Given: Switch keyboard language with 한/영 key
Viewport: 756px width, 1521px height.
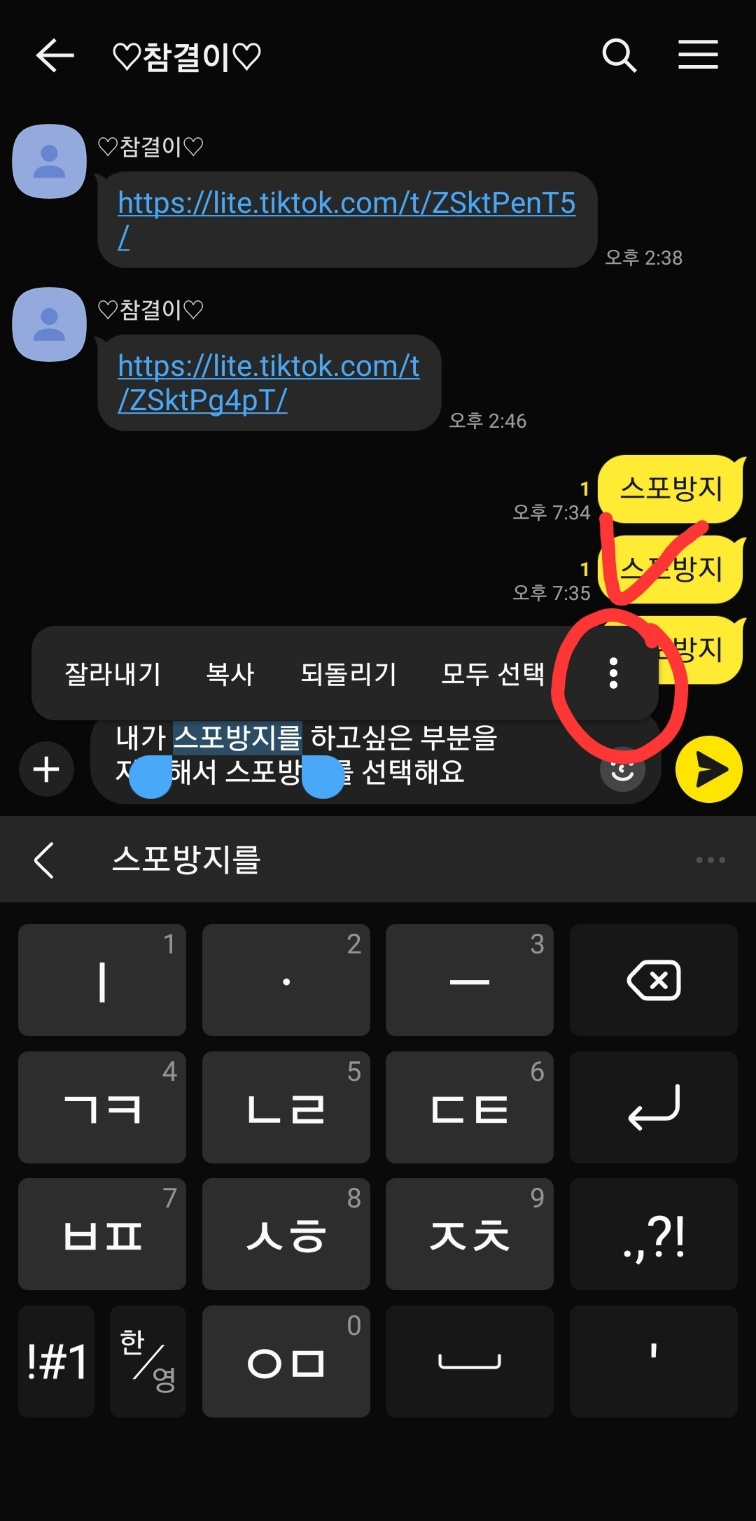Looking at the screenshot, I should 148,1361.
